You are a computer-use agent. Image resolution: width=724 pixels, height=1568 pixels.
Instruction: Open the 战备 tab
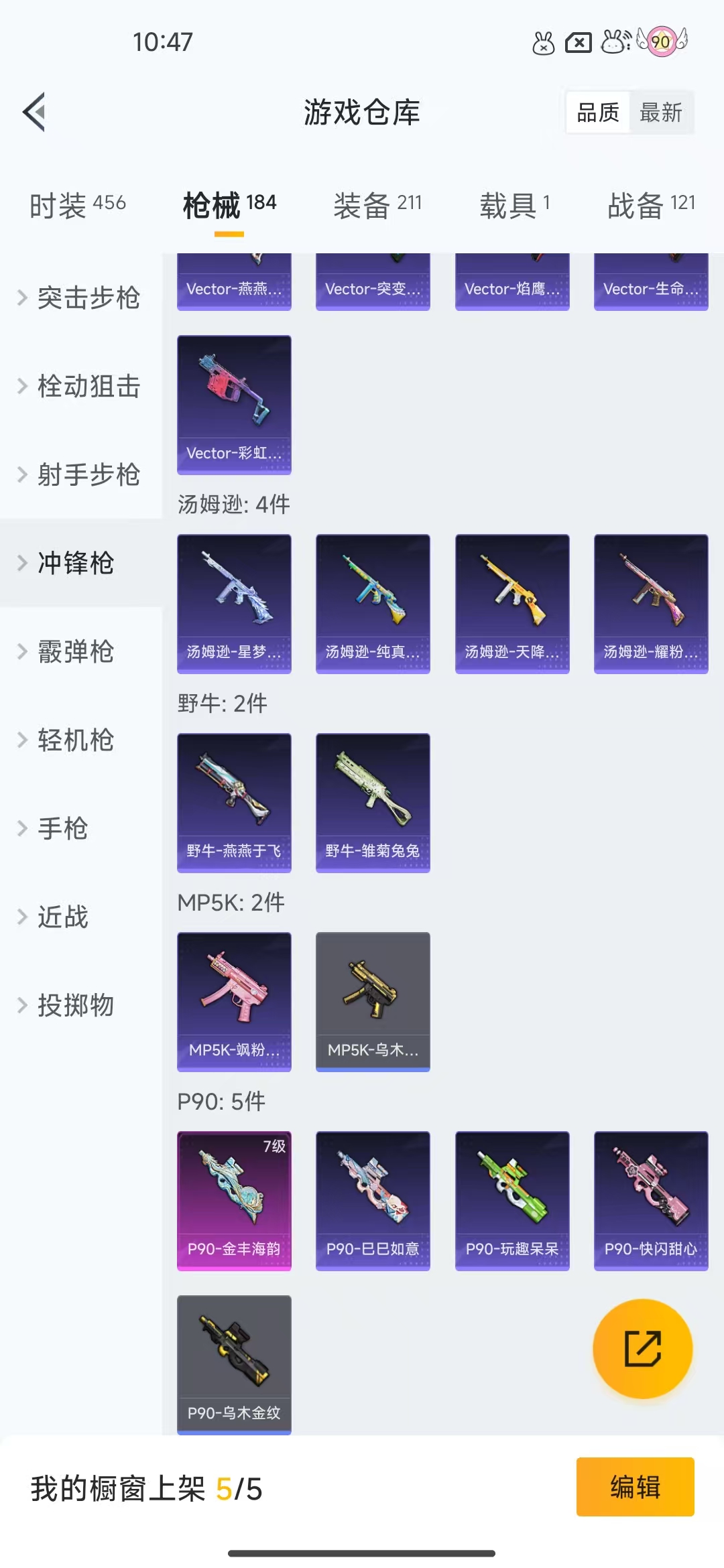point(652,204)
